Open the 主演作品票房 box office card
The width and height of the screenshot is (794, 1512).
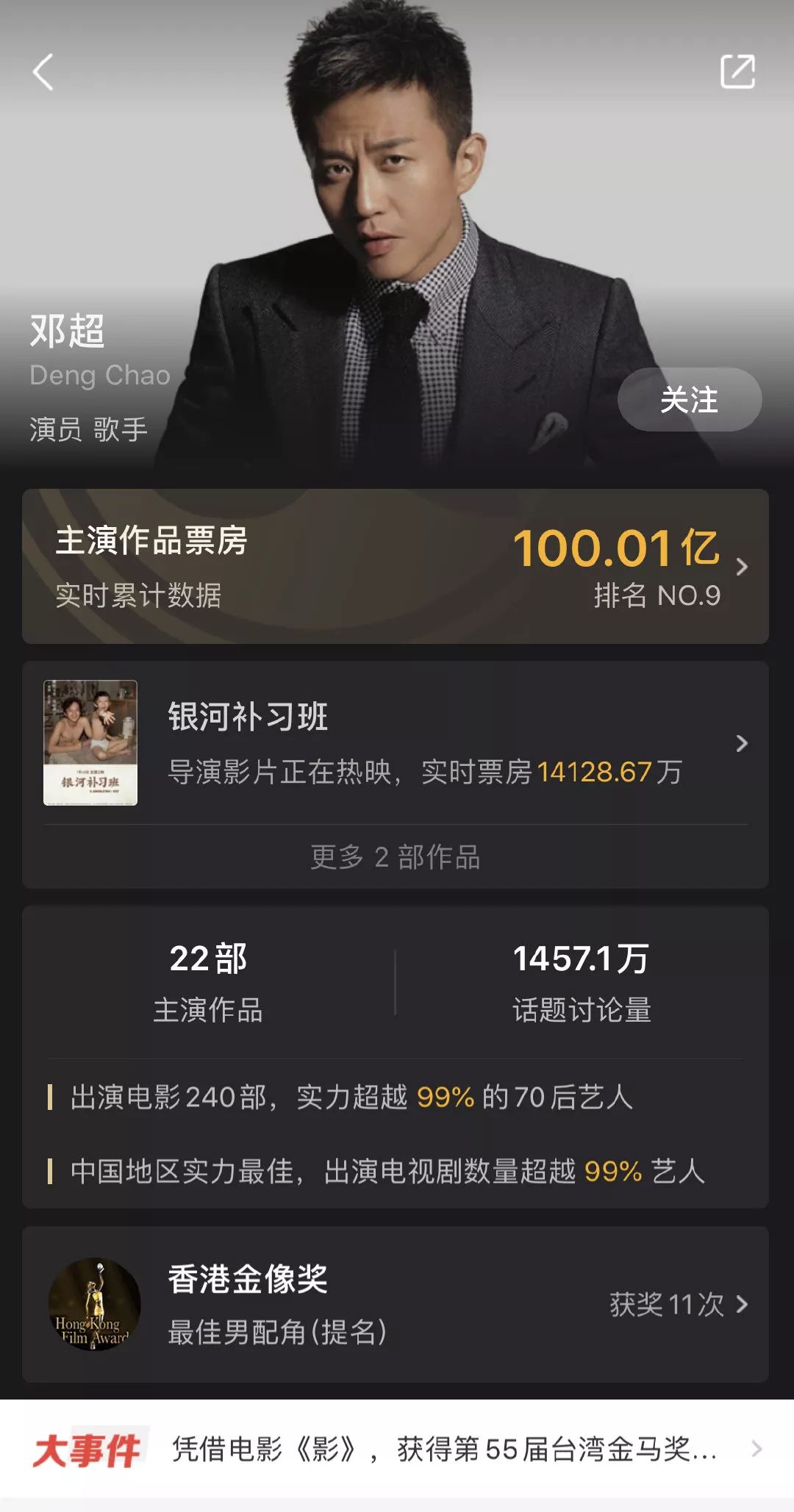pos(396,566)
